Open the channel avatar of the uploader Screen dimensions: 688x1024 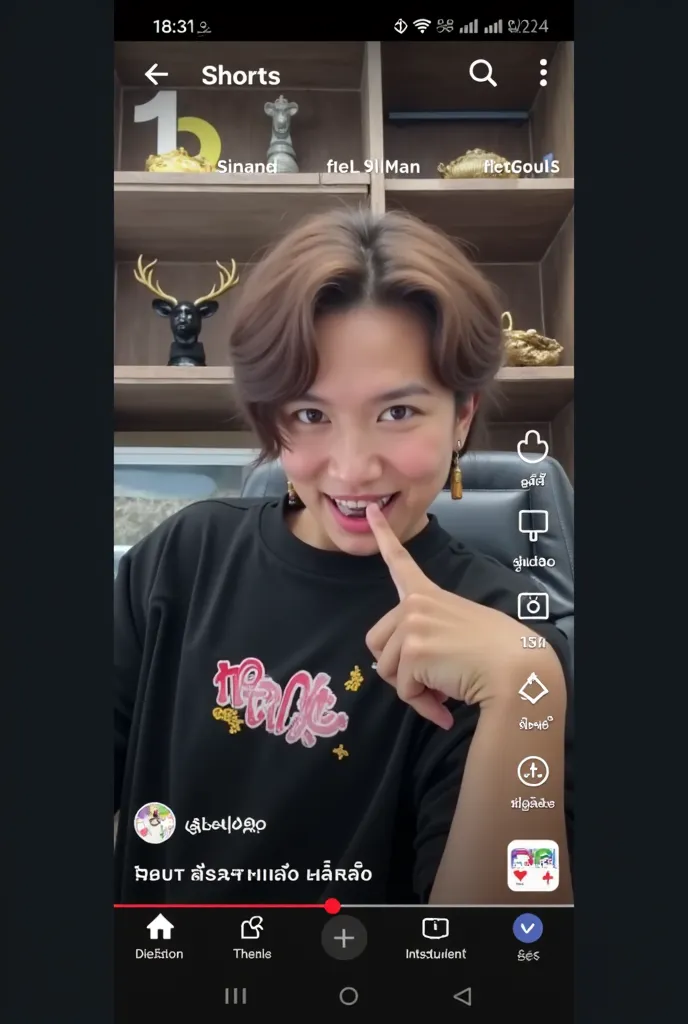pos(155,823)
